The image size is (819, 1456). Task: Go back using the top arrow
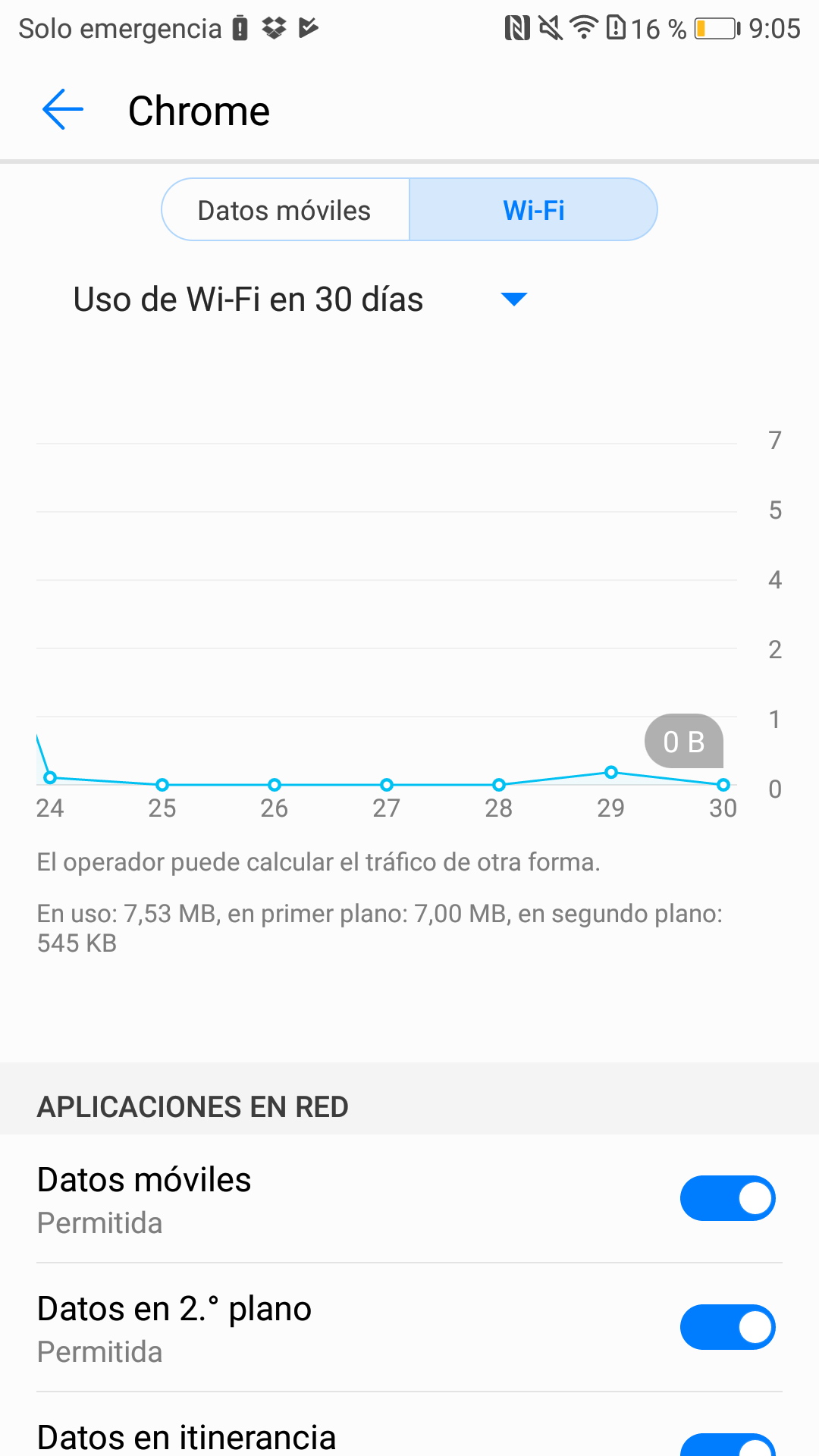pyautogui.click(x=62, y=110)
